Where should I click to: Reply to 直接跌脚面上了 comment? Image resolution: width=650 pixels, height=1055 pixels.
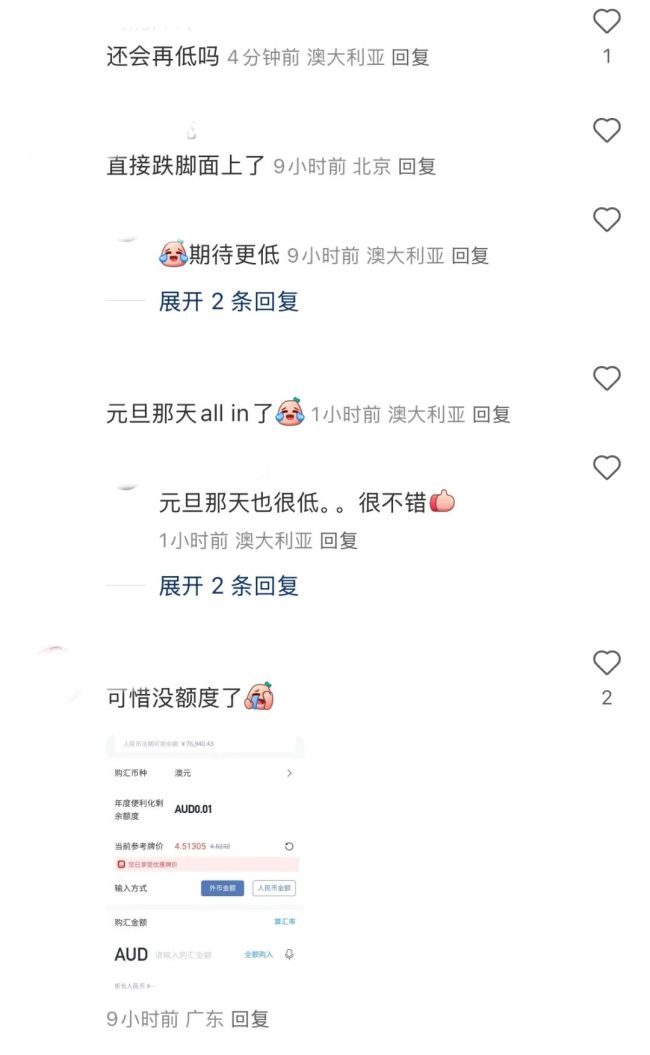click(417, 166)
